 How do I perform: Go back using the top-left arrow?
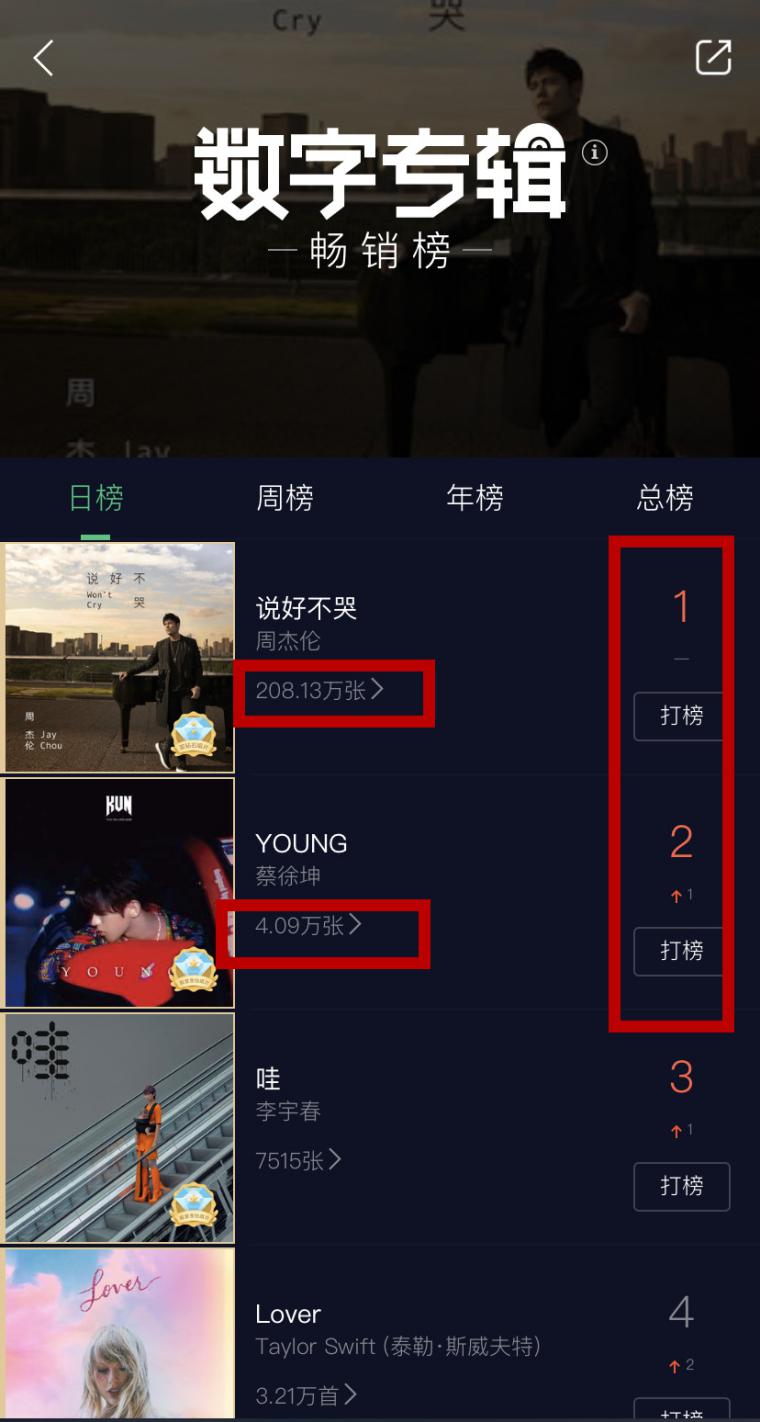[x=43, y=58]
